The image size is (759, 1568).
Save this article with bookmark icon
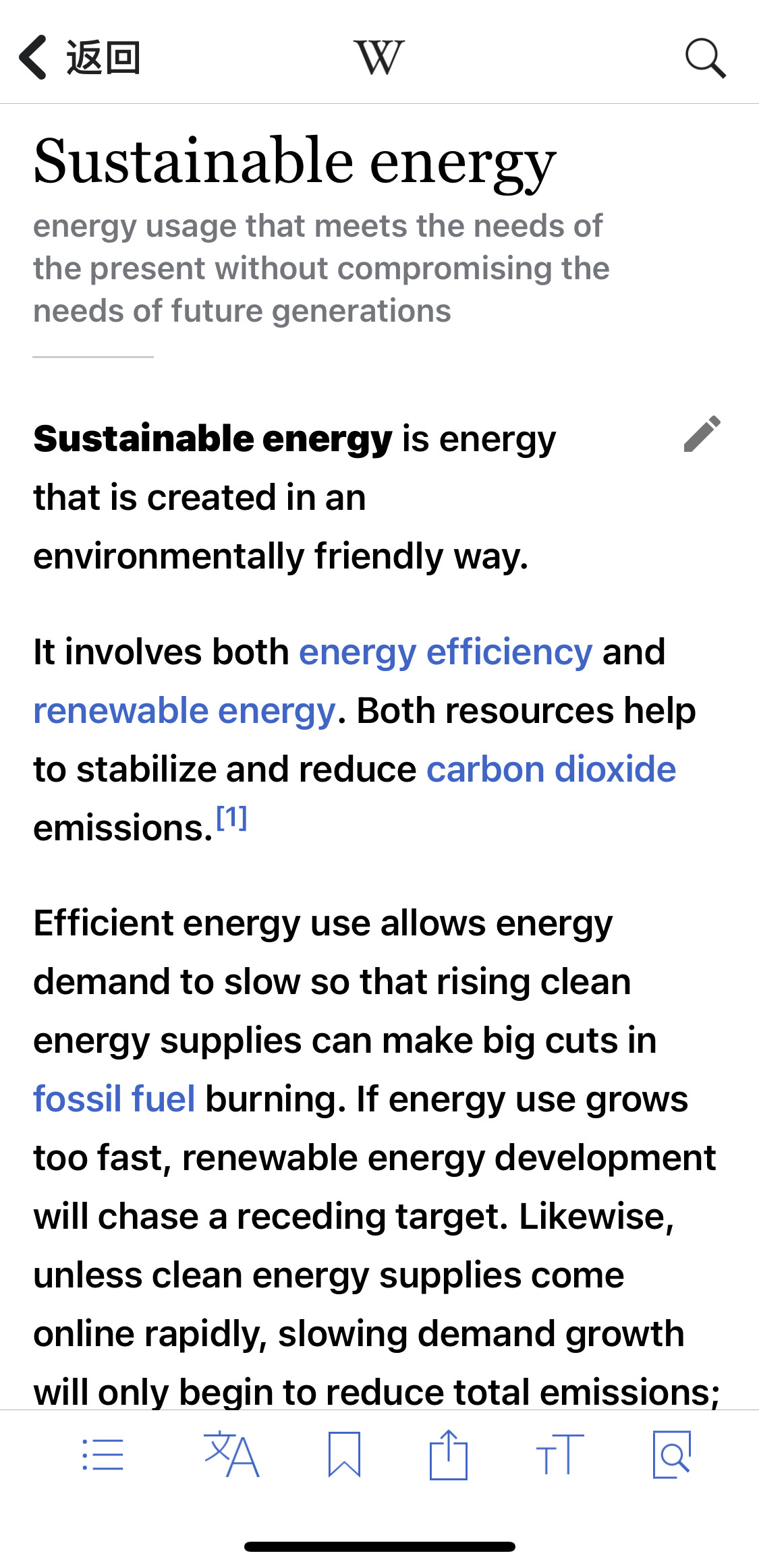(344, 1455)
